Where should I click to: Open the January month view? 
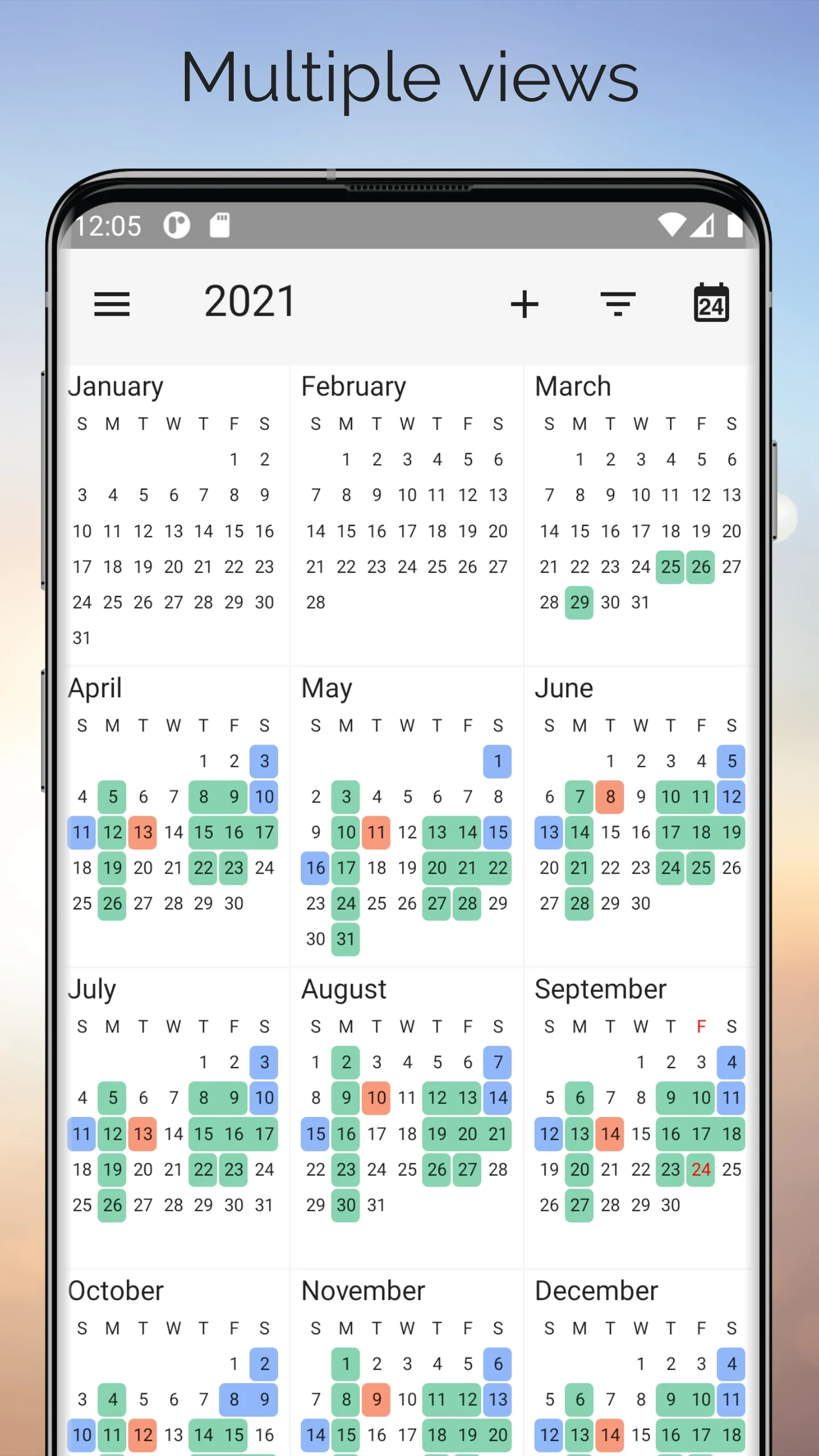pos(116,386)
